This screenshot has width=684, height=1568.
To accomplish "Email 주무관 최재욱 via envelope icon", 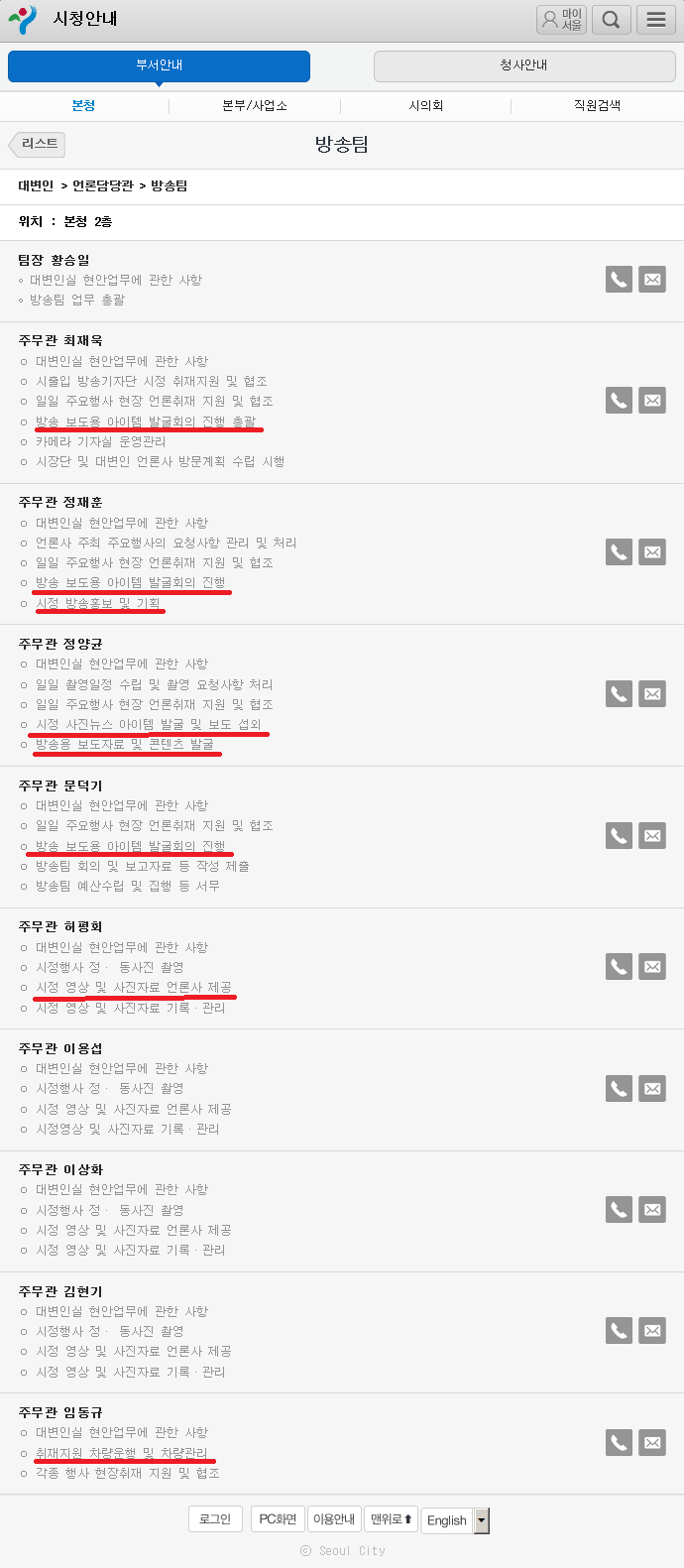I will [652, 401].
